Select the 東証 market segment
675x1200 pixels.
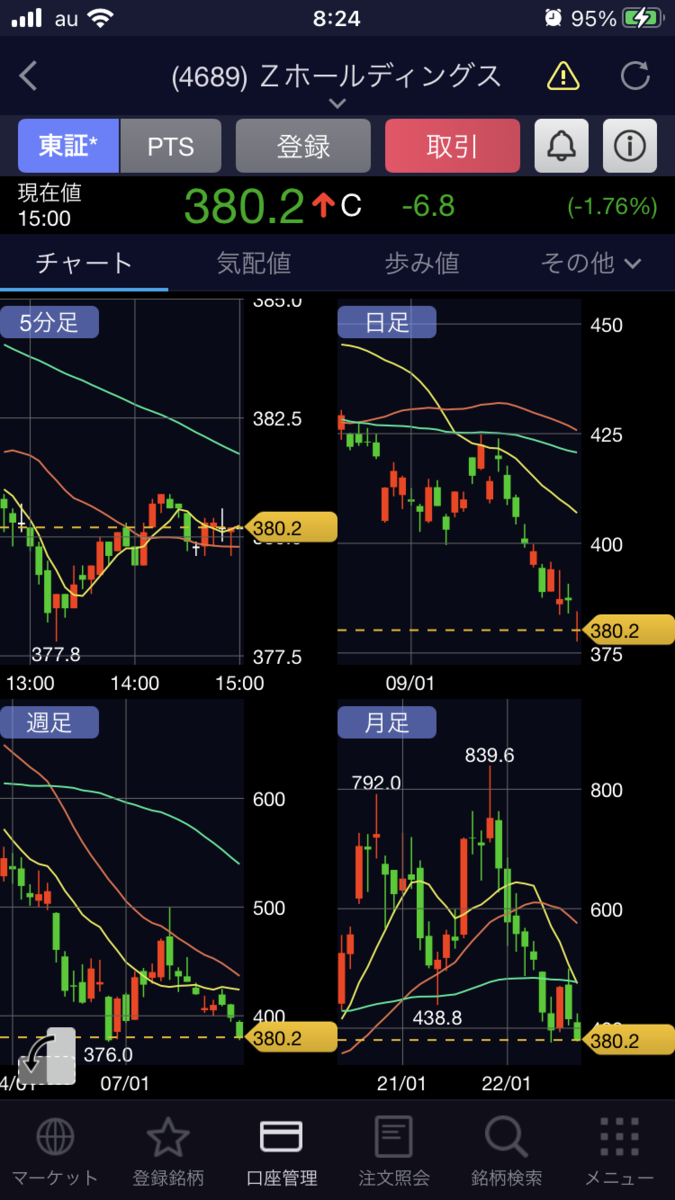click(69, 146)
